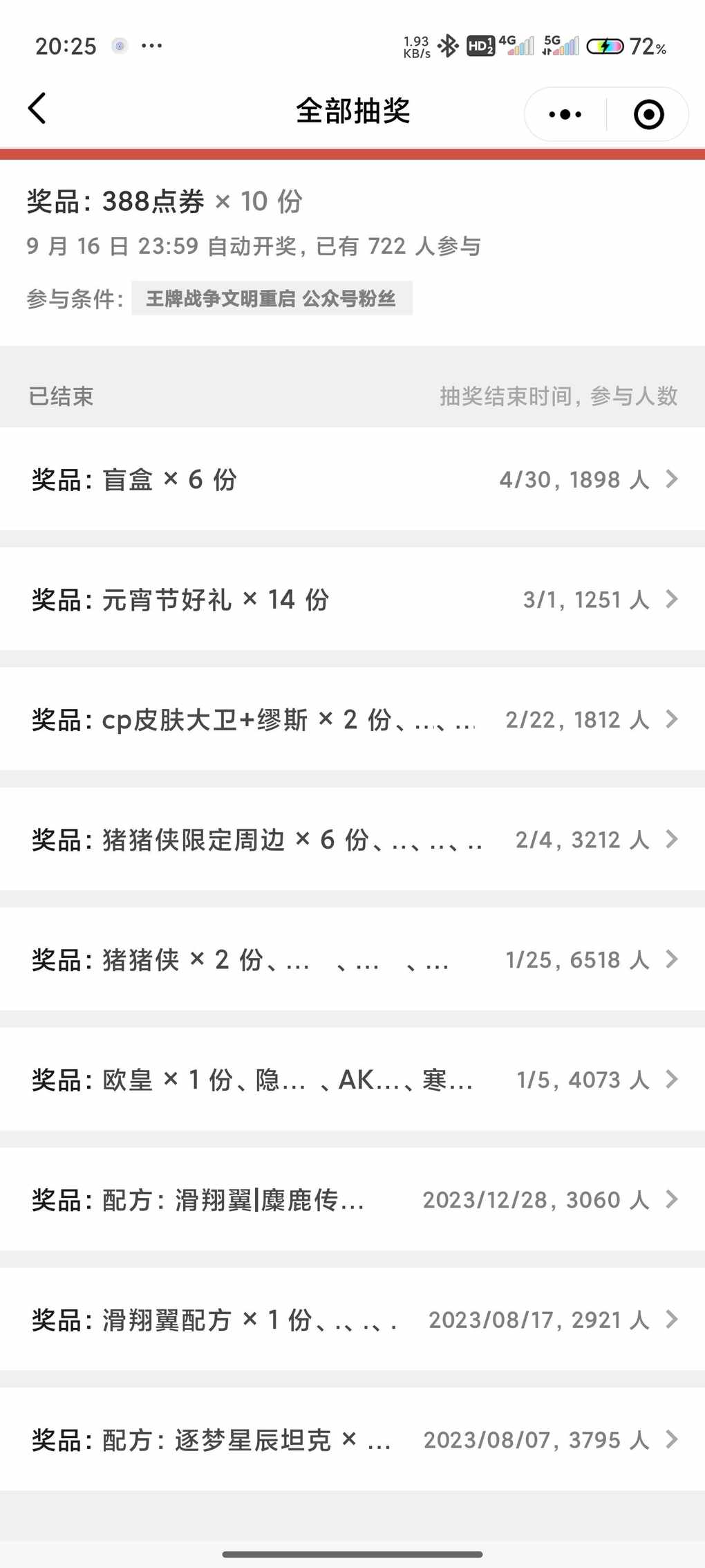The width and height of the screenshot is (705, 1568).
Task: Go back with the top-left arrow
Action: 37,109
